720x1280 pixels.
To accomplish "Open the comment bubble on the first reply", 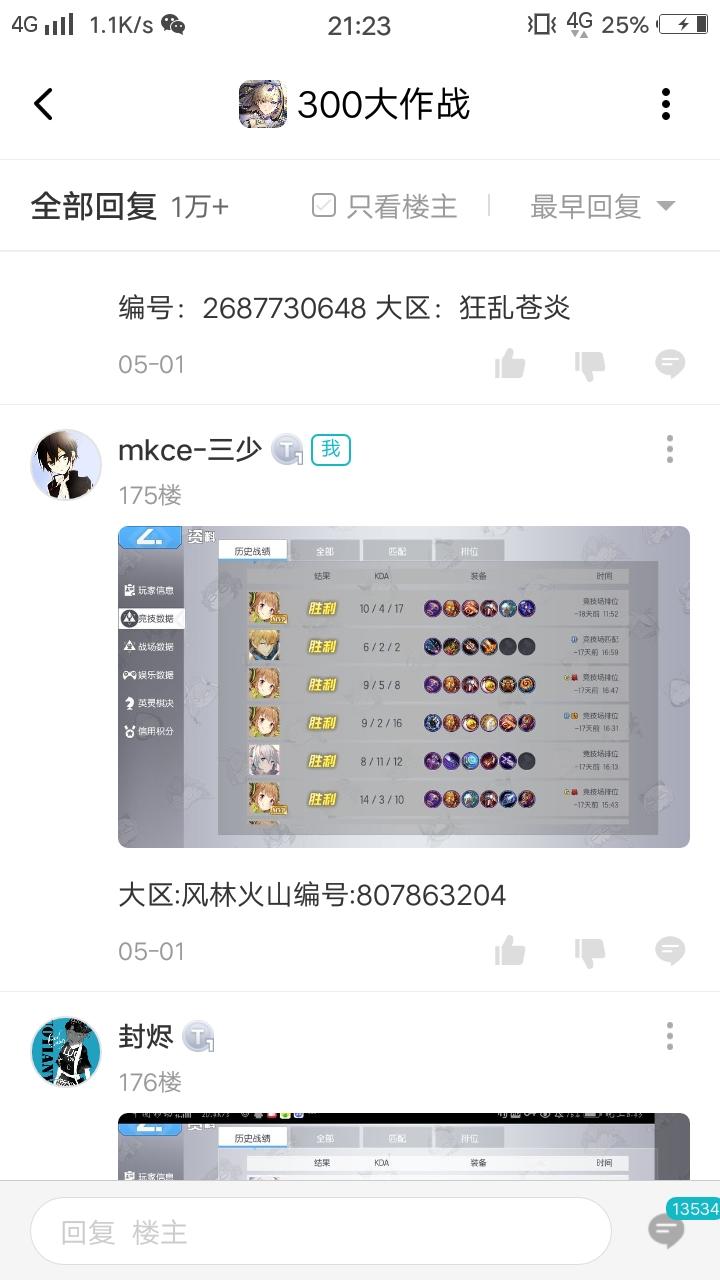I will tap(669, 364).
